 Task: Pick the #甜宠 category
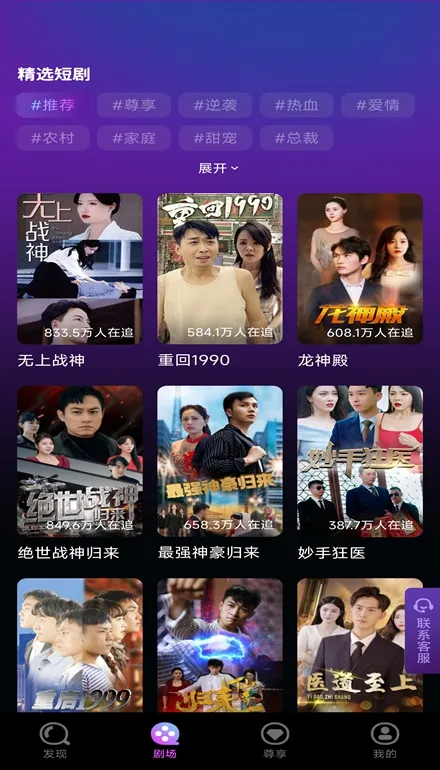[x=215, y=138]
